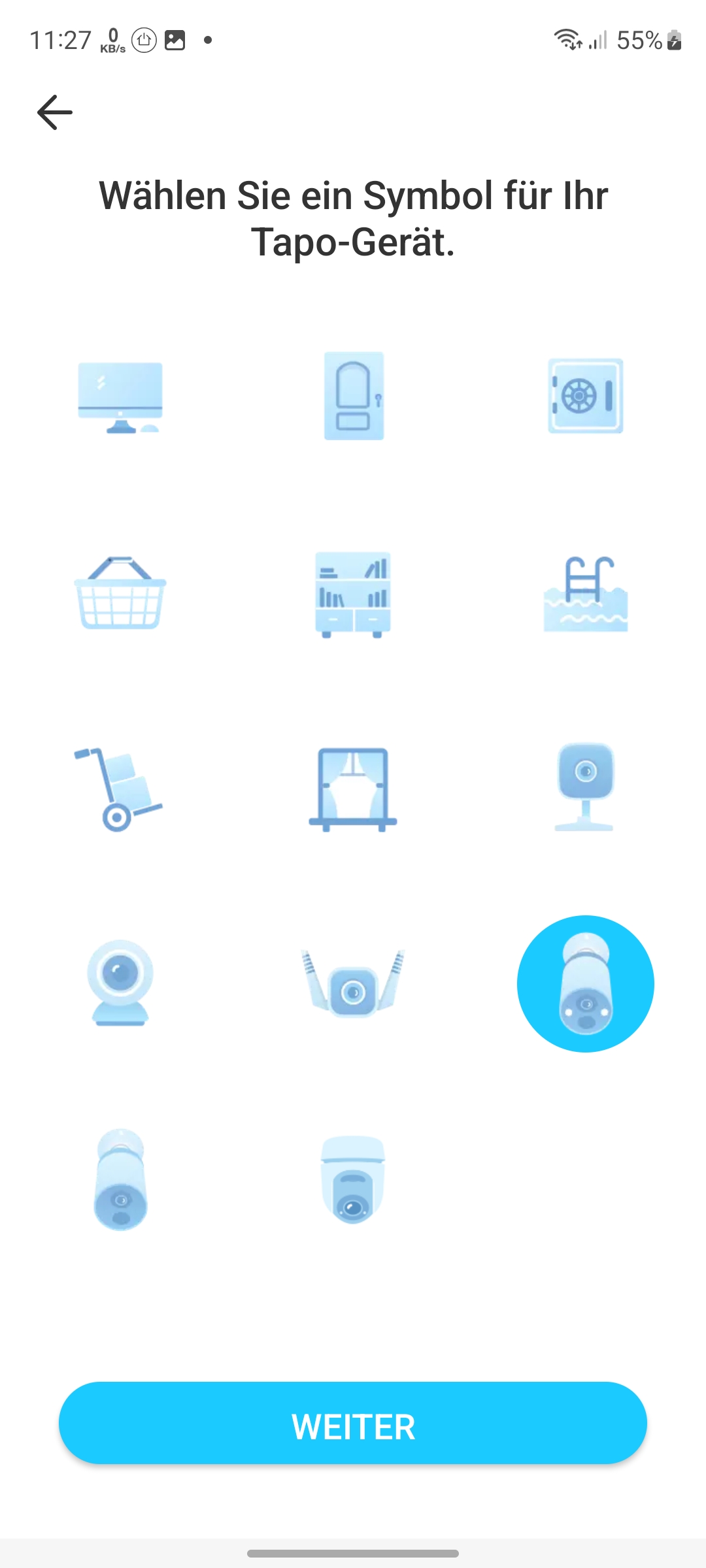
Task: Choose the dome pan-tilt camera symbol
Action: (353, 1180)
